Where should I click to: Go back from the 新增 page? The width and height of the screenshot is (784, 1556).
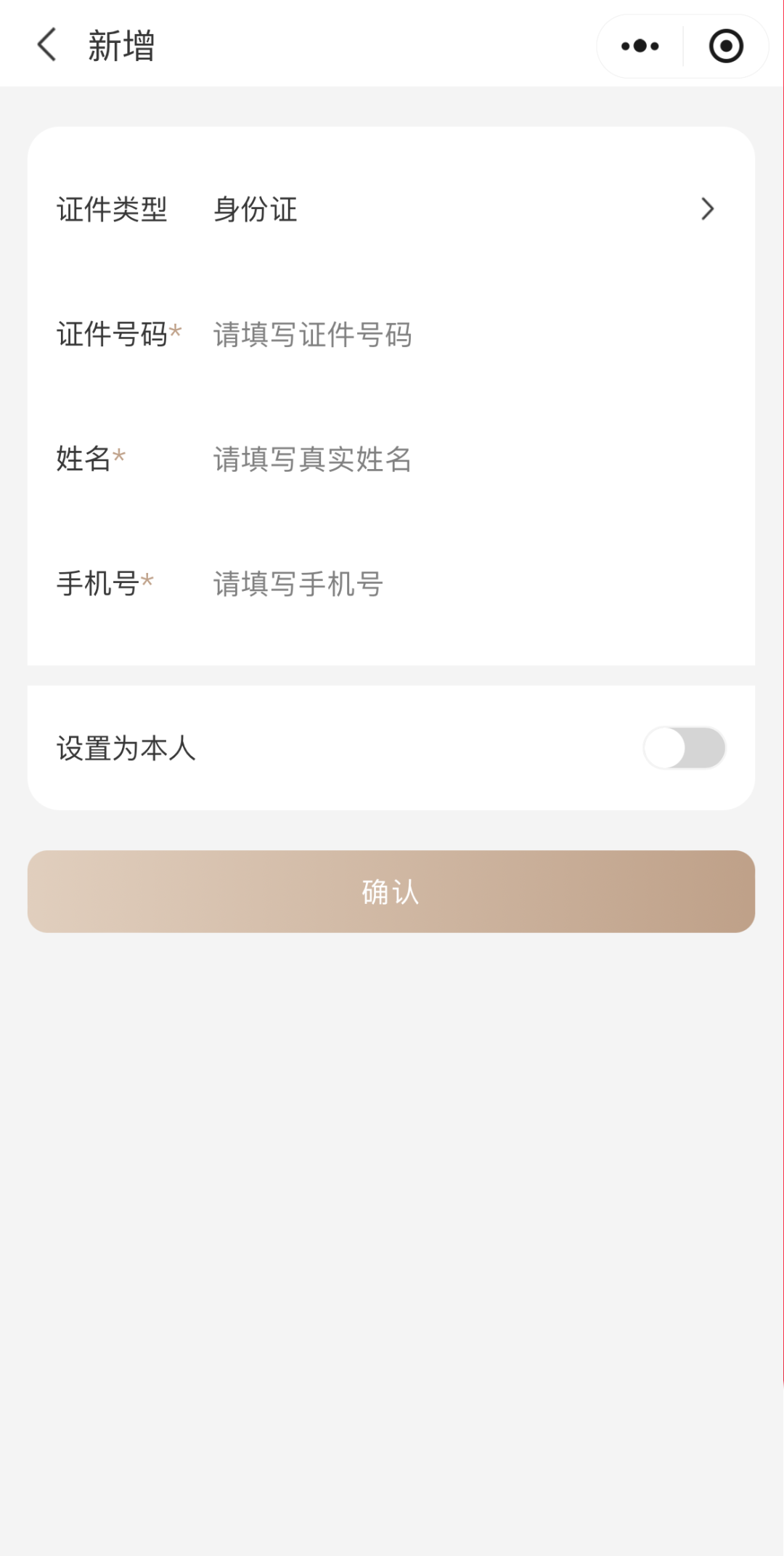[x=46, y=45]
